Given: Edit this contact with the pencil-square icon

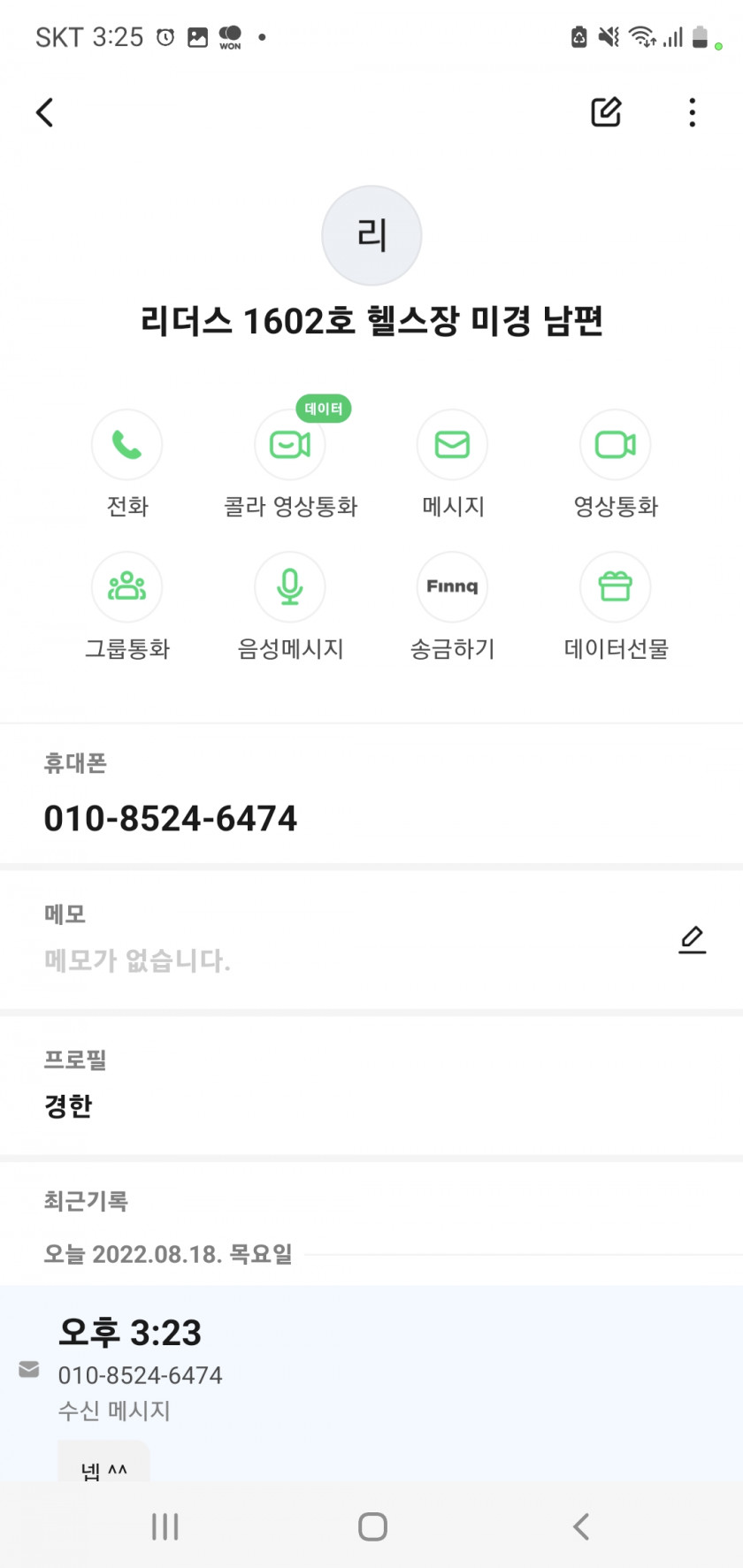Looking at the screenshot, I should pos(606,112).
